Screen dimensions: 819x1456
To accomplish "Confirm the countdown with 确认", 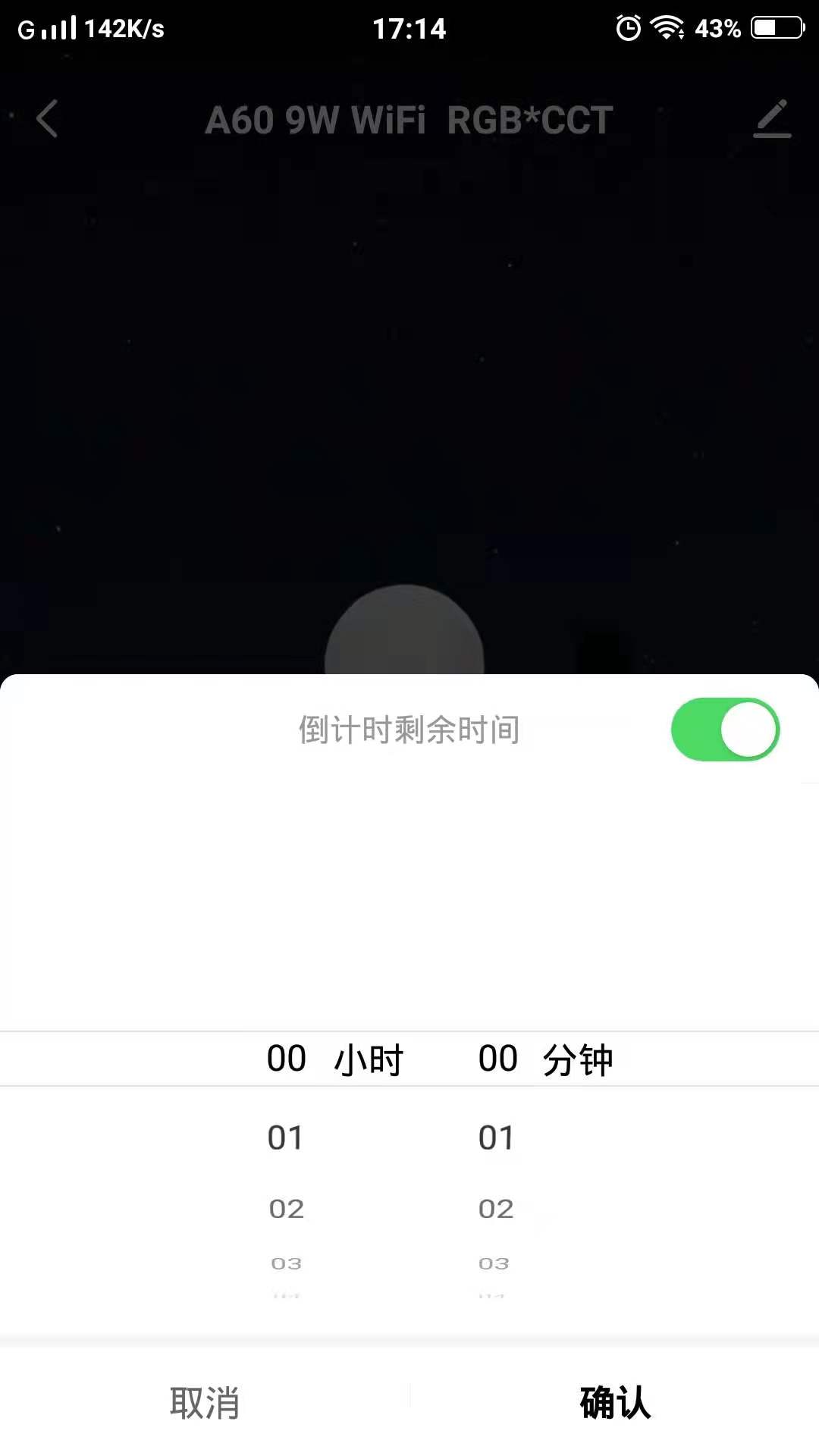I will coord(615,1402).
